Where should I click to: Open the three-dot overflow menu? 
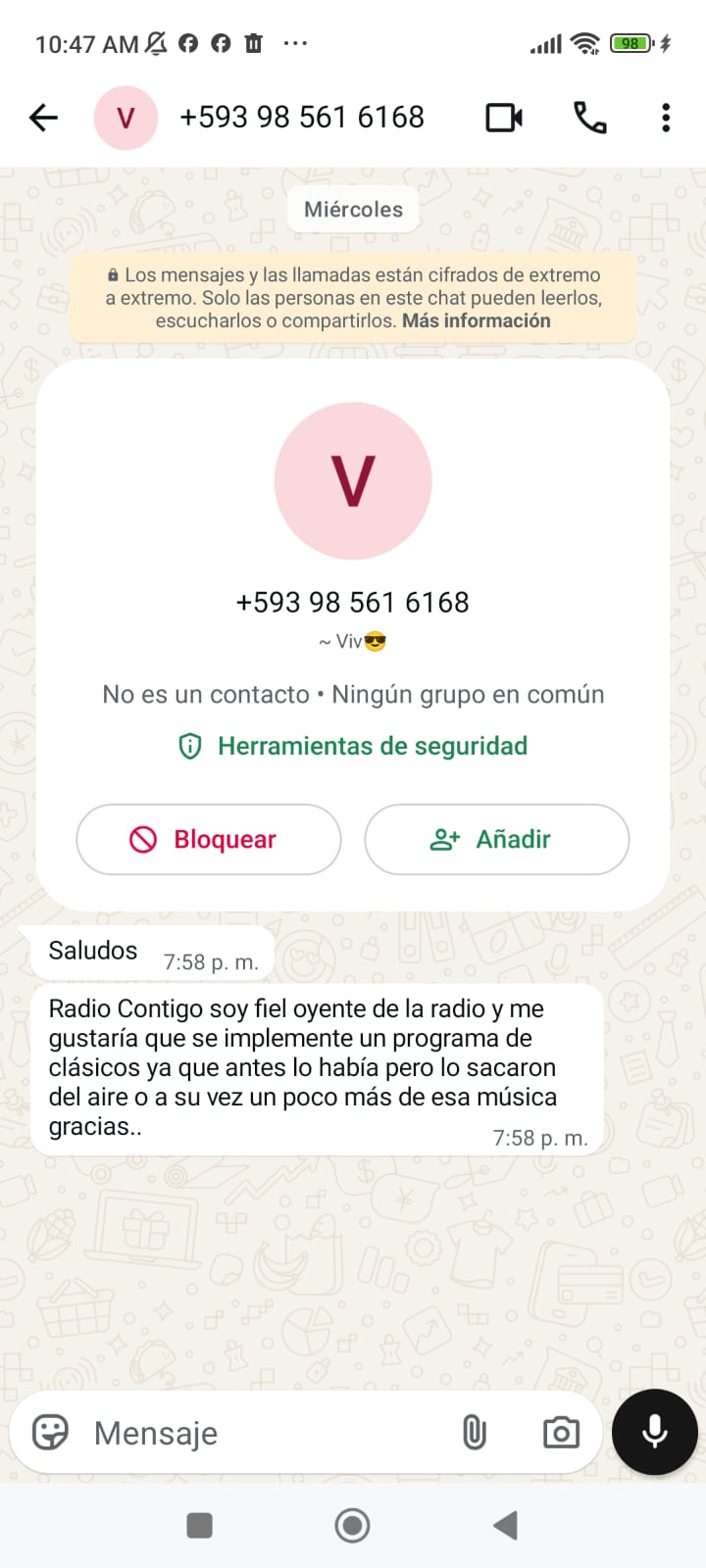tap(666, 118)
